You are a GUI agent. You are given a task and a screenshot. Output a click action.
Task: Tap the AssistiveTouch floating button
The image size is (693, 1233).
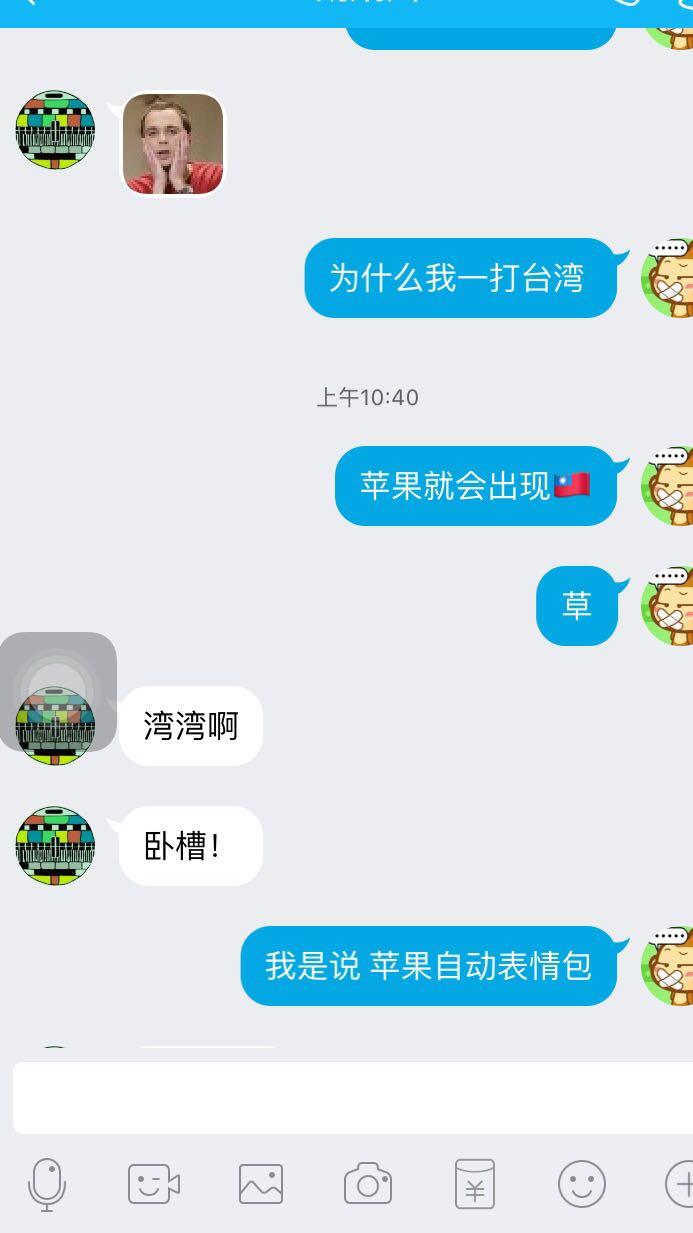[58, 691]
